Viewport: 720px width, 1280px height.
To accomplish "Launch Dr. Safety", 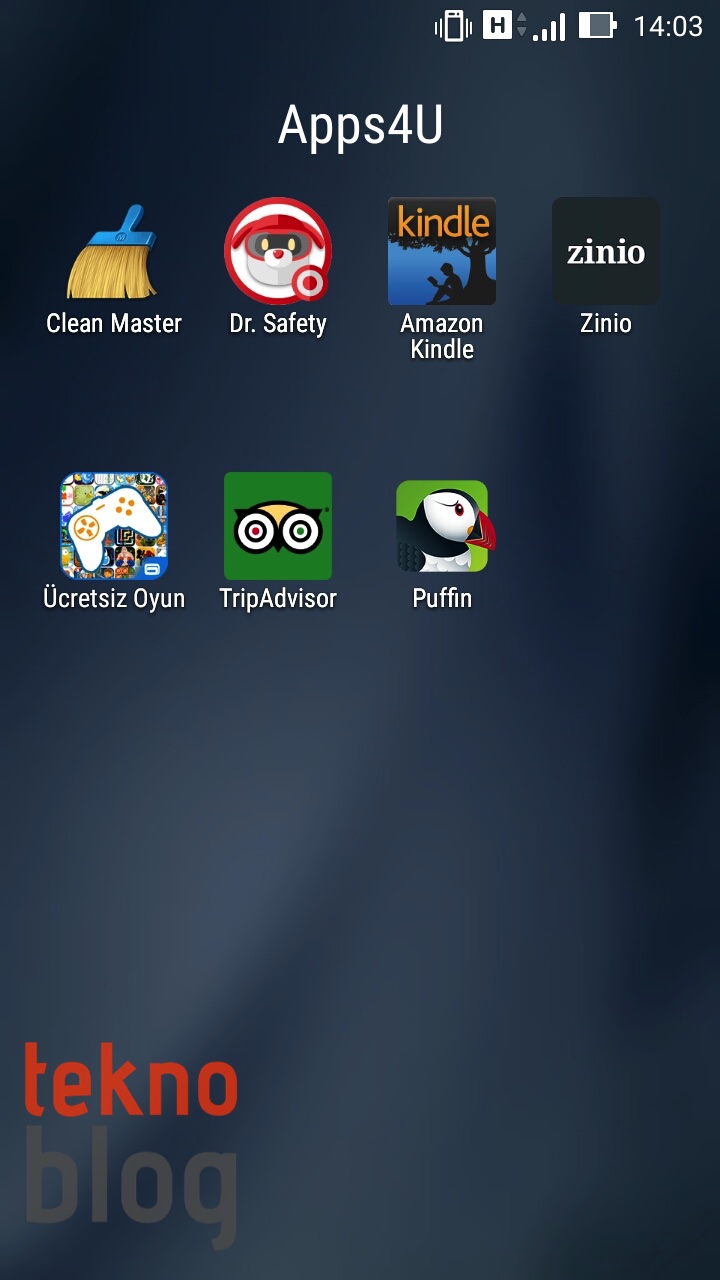I will (x=277, y=252).
